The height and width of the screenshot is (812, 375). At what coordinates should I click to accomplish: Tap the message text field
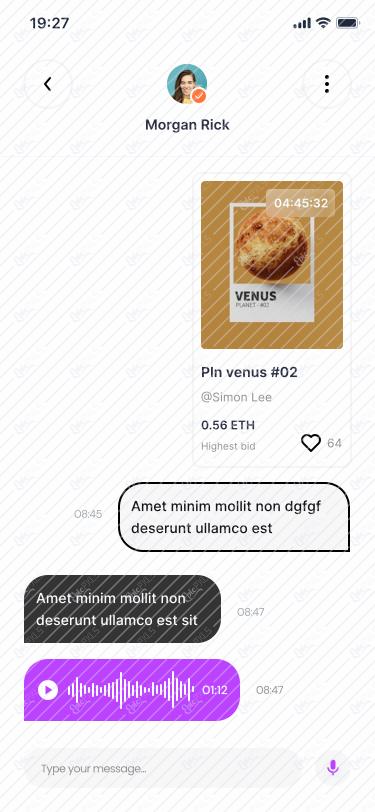pyautogui.click(x=163, y=768)
